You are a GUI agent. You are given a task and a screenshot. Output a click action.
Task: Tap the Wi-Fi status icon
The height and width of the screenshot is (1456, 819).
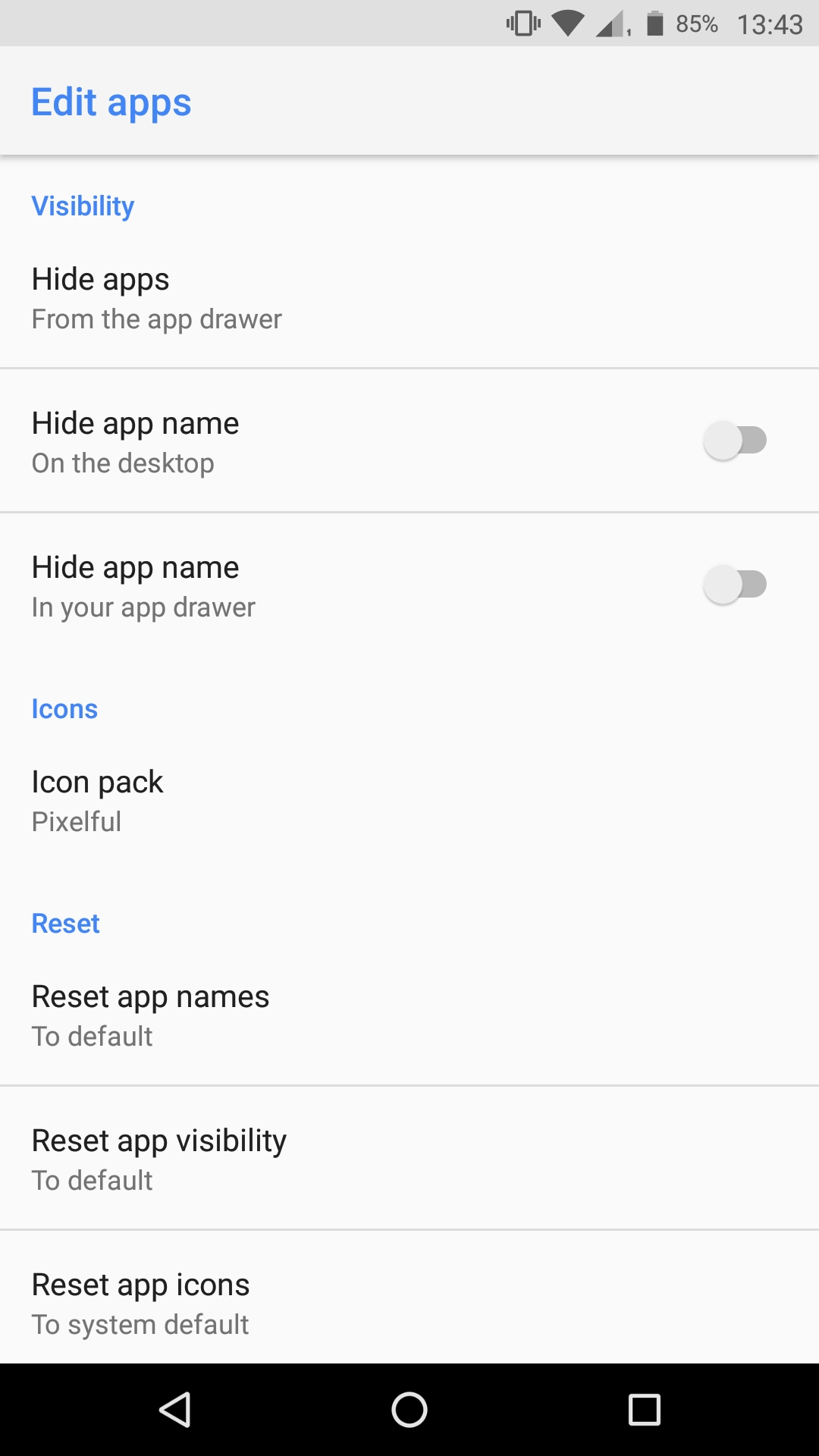567,23
